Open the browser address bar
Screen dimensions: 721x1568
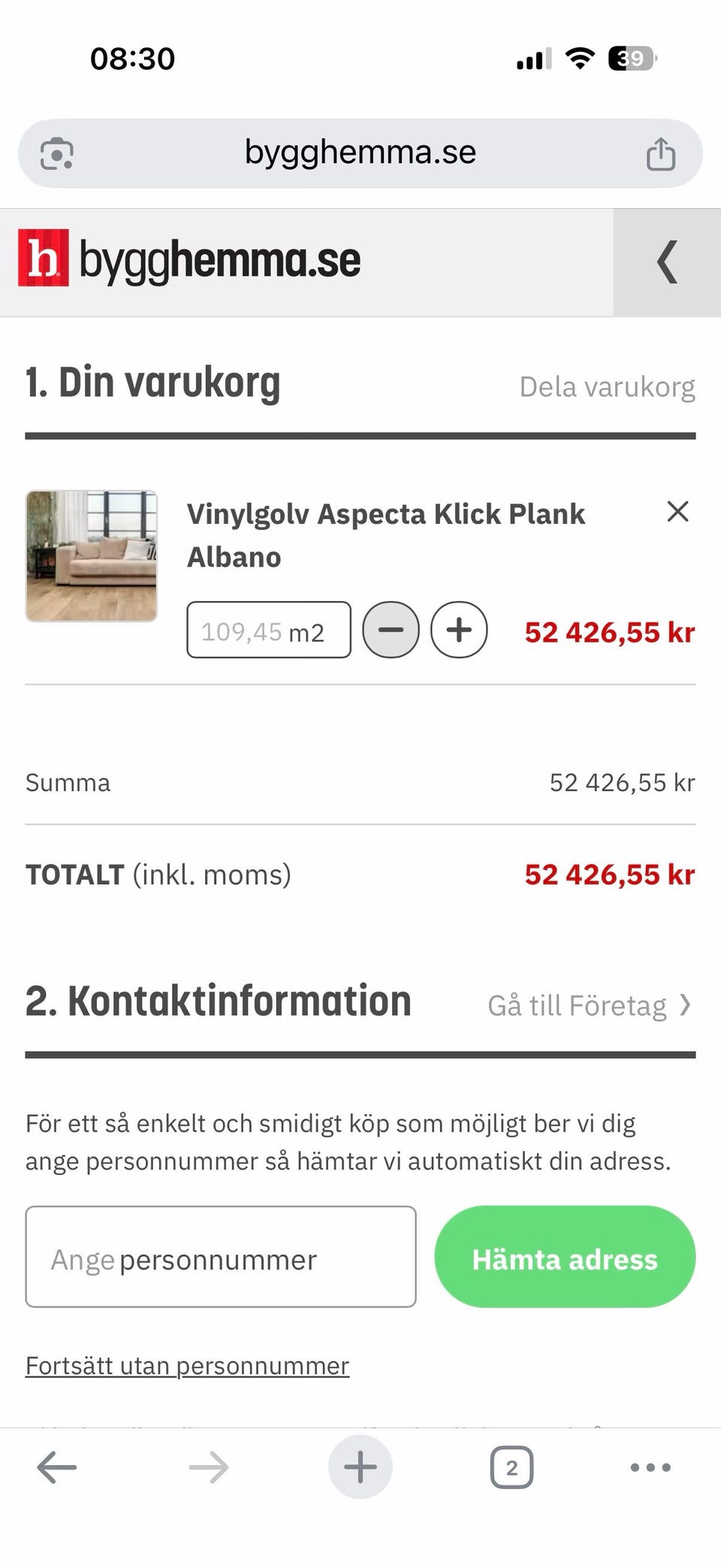coord(360,153)
